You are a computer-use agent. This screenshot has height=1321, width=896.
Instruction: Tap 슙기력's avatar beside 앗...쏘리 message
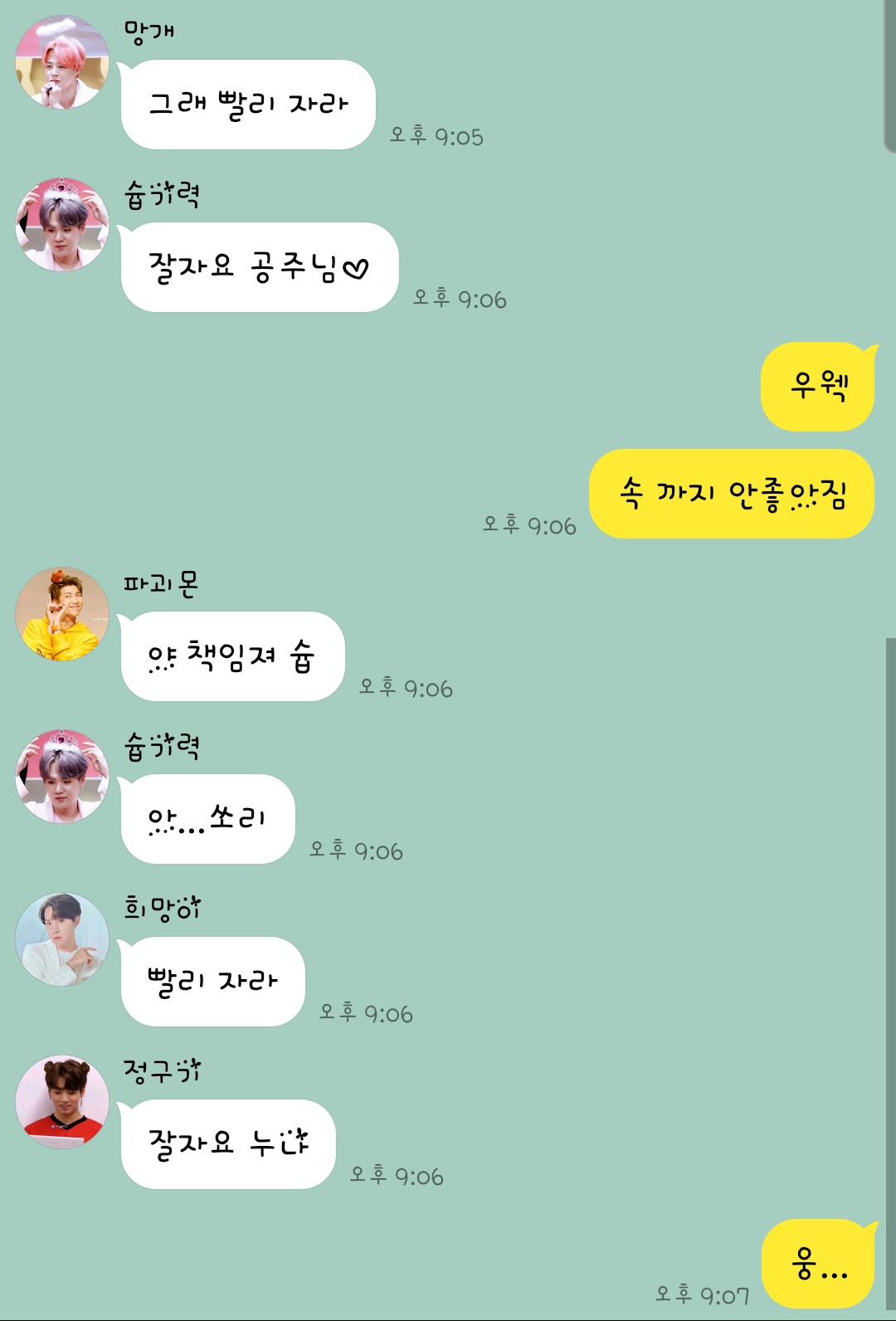pyautogui.click(x=62, y=777)
